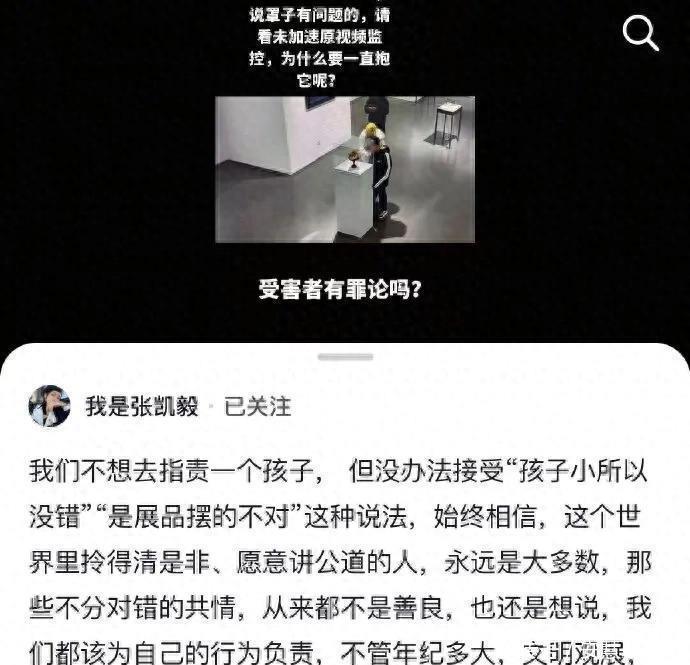Tap the 已关注 following button

(258, 406)
